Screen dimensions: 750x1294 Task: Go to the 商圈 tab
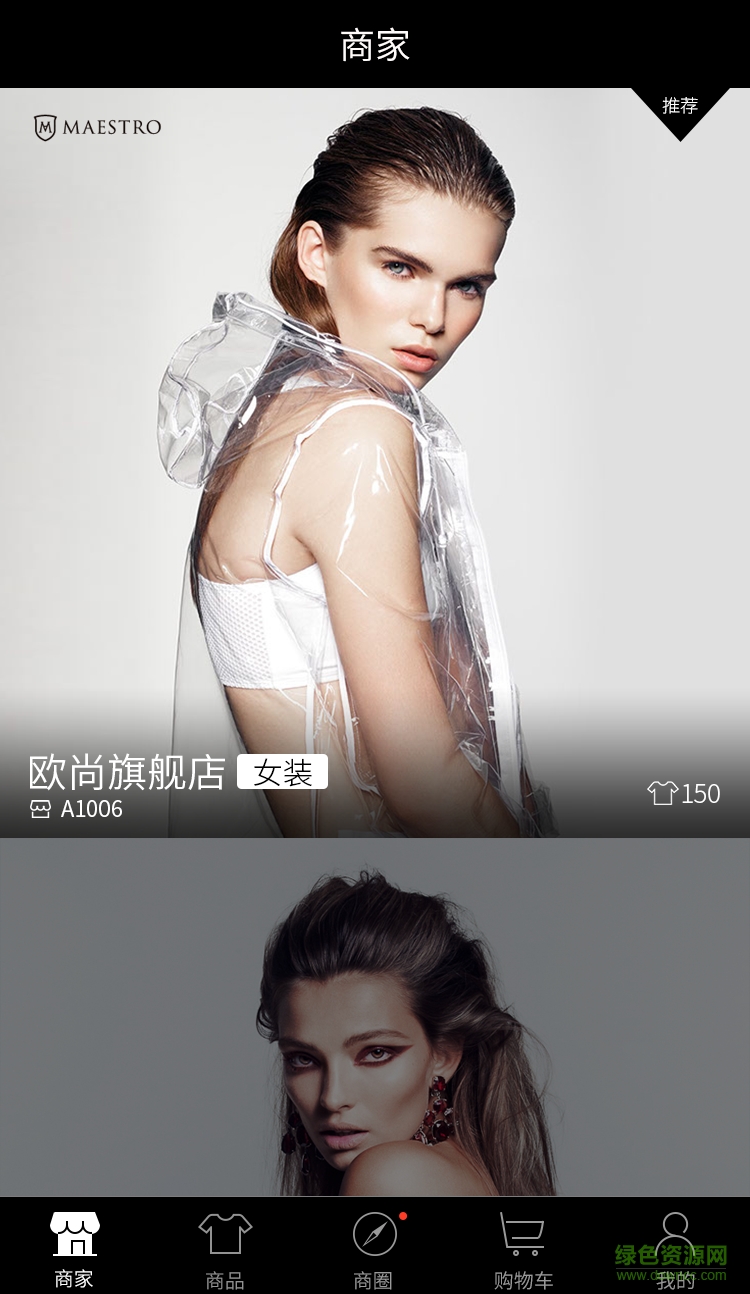click(x=374, y=1247)
